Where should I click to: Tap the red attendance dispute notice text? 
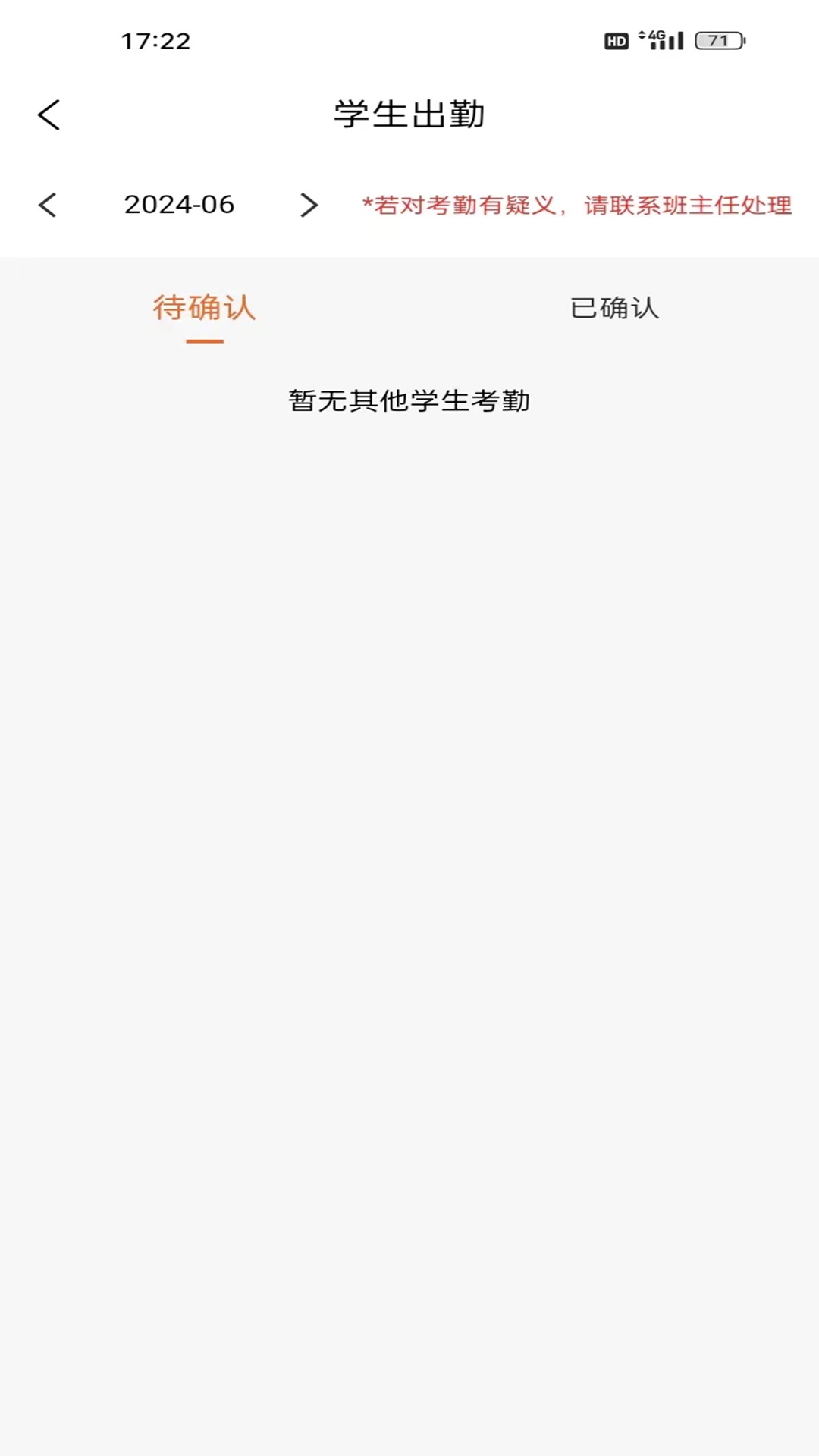tap(576, 205)
